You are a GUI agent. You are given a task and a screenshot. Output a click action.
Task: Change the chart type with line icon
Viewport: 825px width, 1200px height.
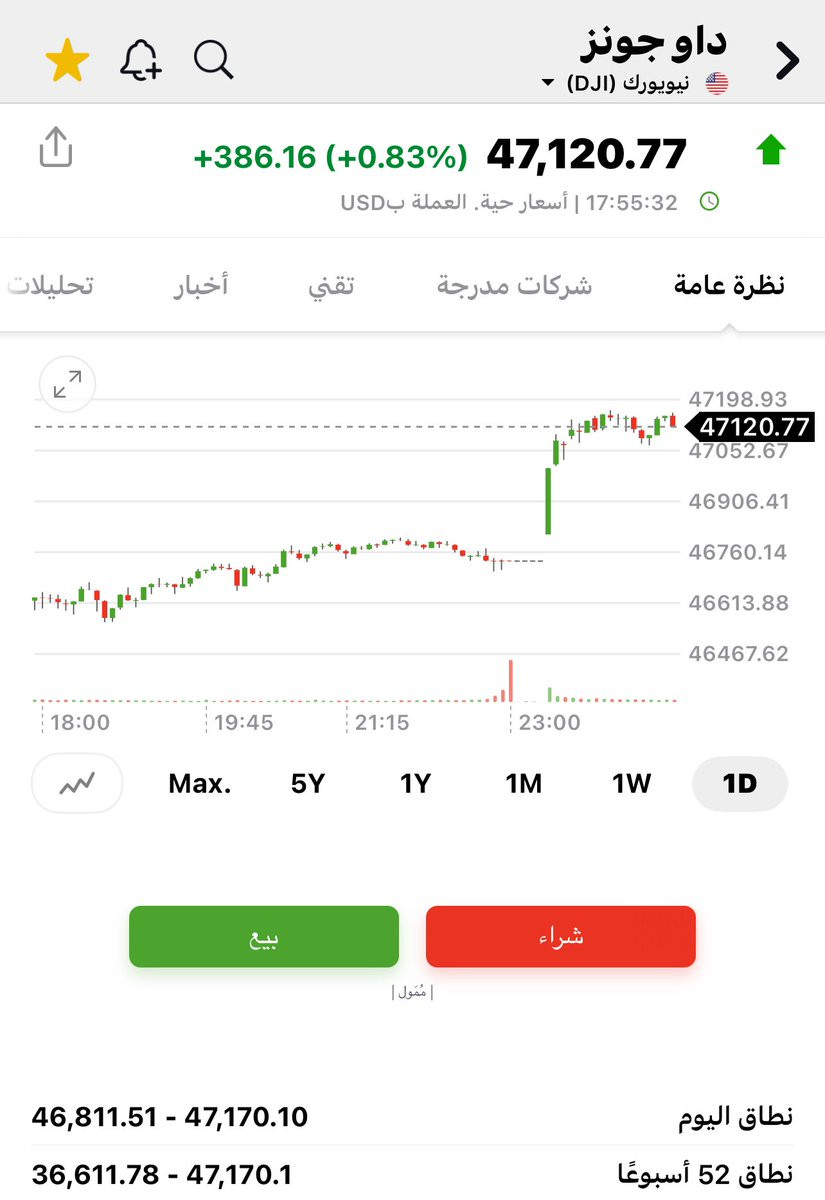pyautogui.click(x=77, y=783)
